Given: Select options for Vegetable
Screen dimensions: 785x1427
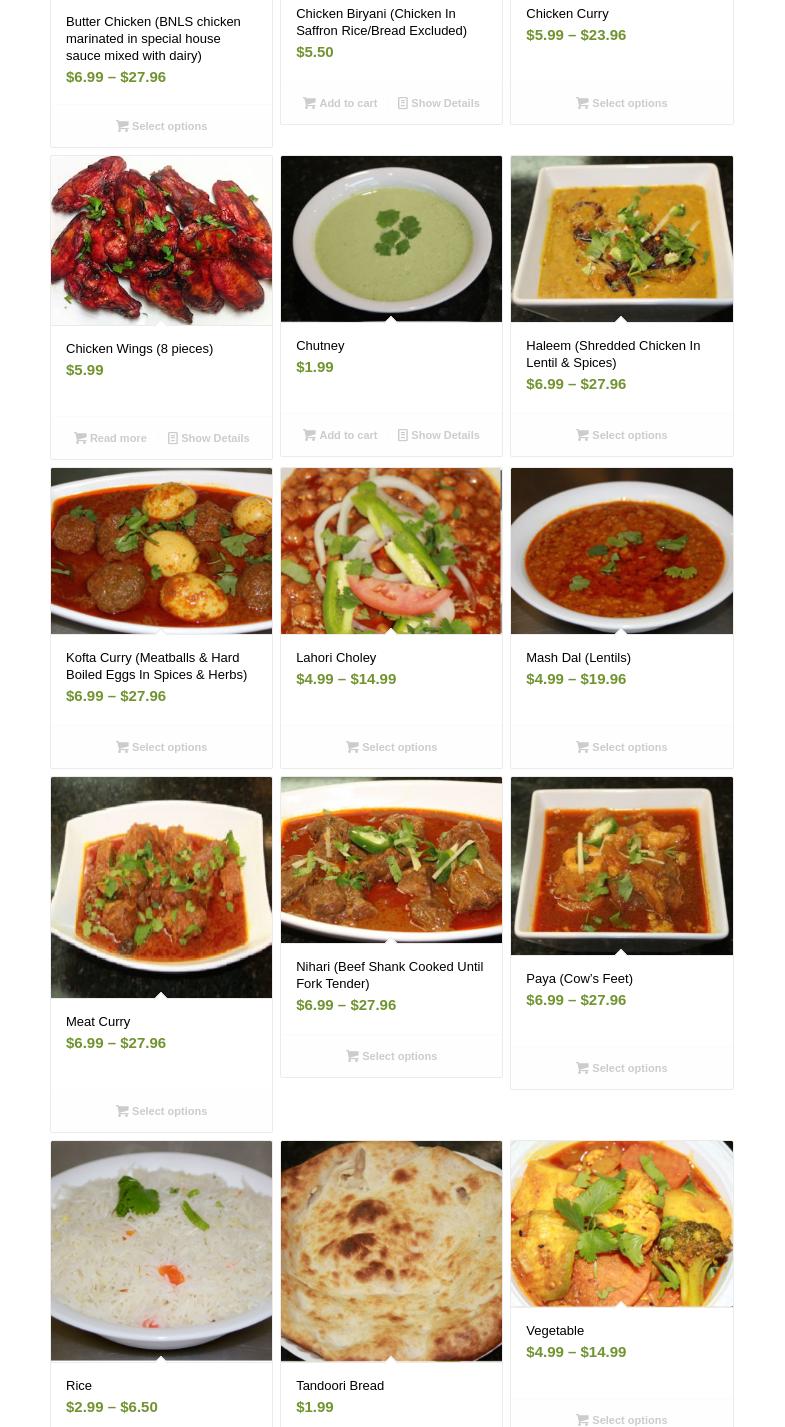Looking at the screenshot, I should pyautogui.click(x=621, y=1419).
